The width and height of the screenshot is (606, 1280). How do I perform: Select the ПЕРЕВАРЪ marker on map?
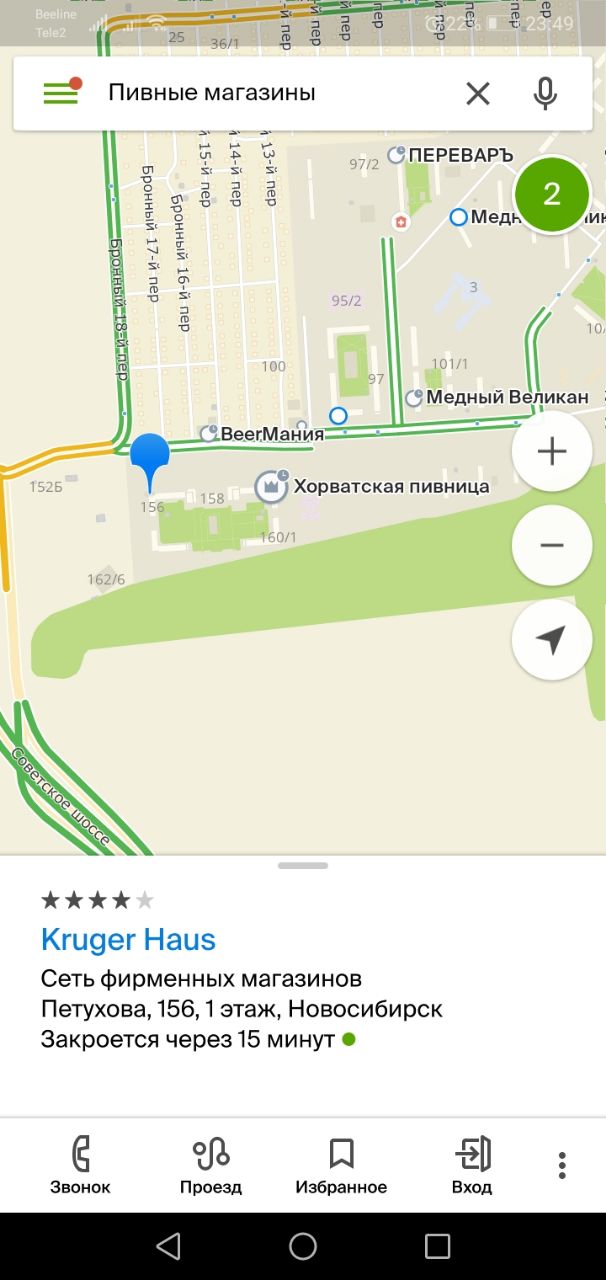point(450,155)
